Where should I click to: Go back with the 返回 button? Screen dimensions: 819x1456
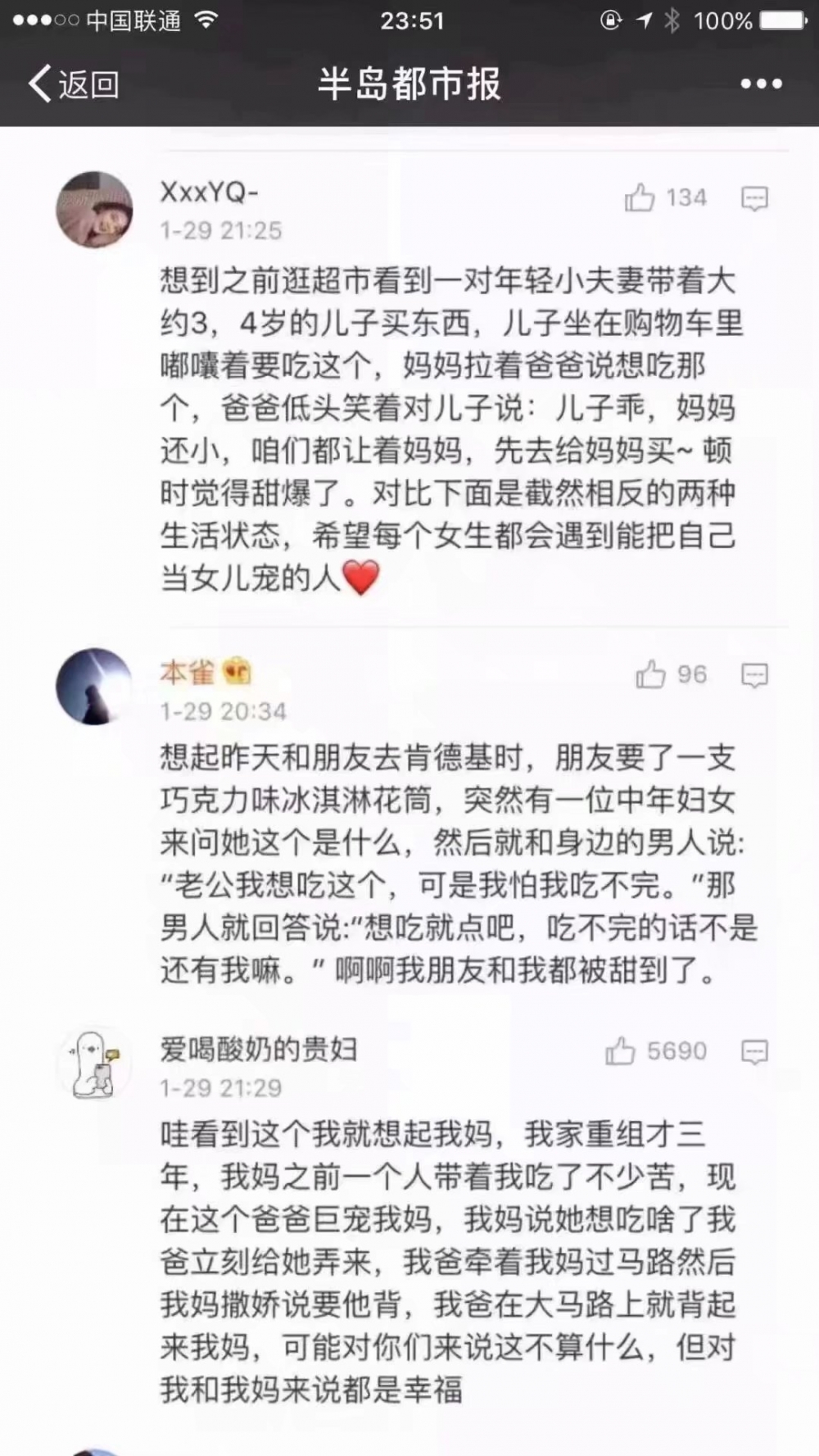click(x=74, y=84)
